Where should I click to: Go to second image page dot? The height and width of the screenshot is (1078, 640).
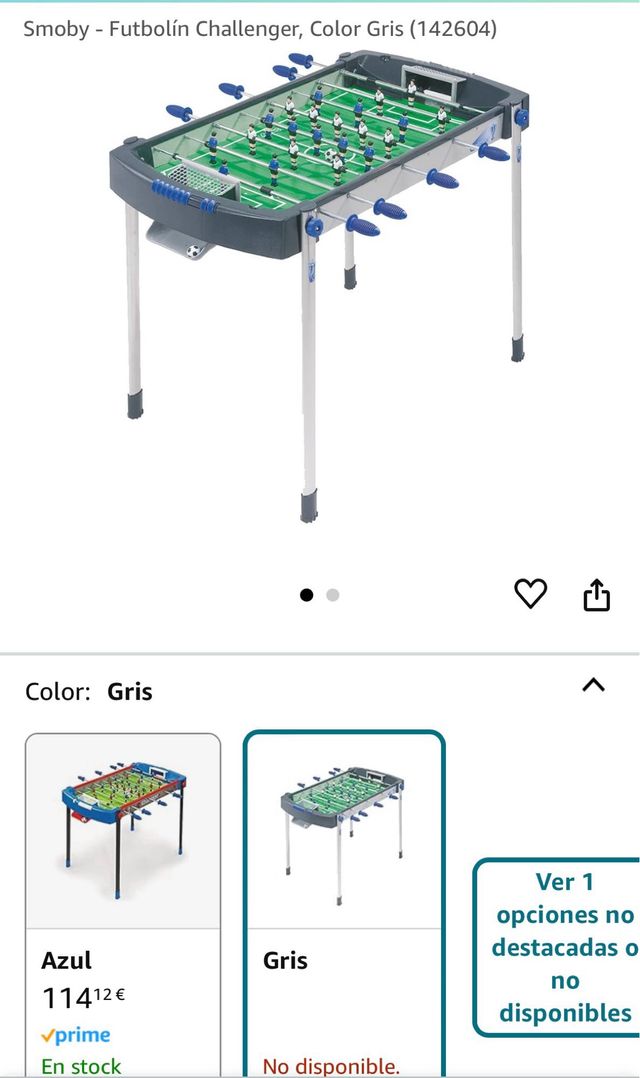click(x=333, y=595)
